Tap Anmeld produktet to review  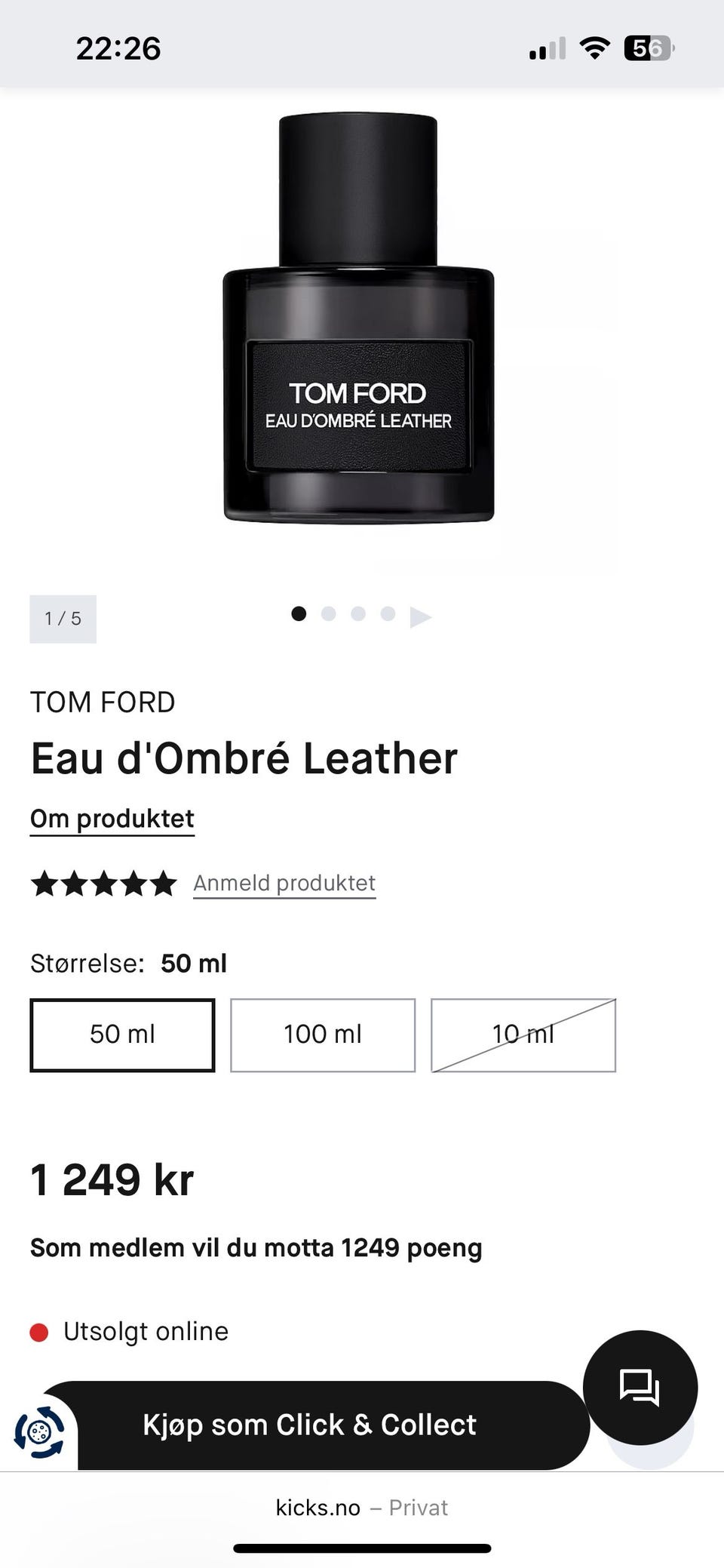(x=284, y=883)
